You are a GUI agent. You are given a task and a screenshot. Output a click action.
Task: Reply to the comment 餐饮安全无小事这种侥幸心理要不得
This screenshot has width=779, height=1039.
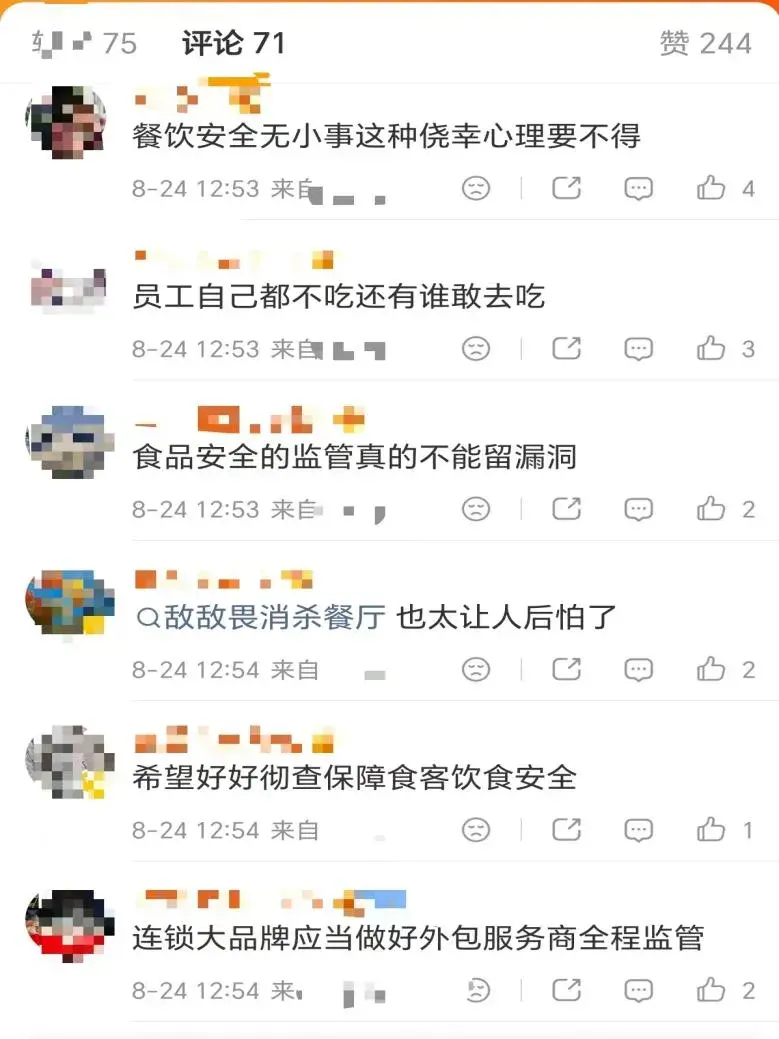(x=639, y=189)
